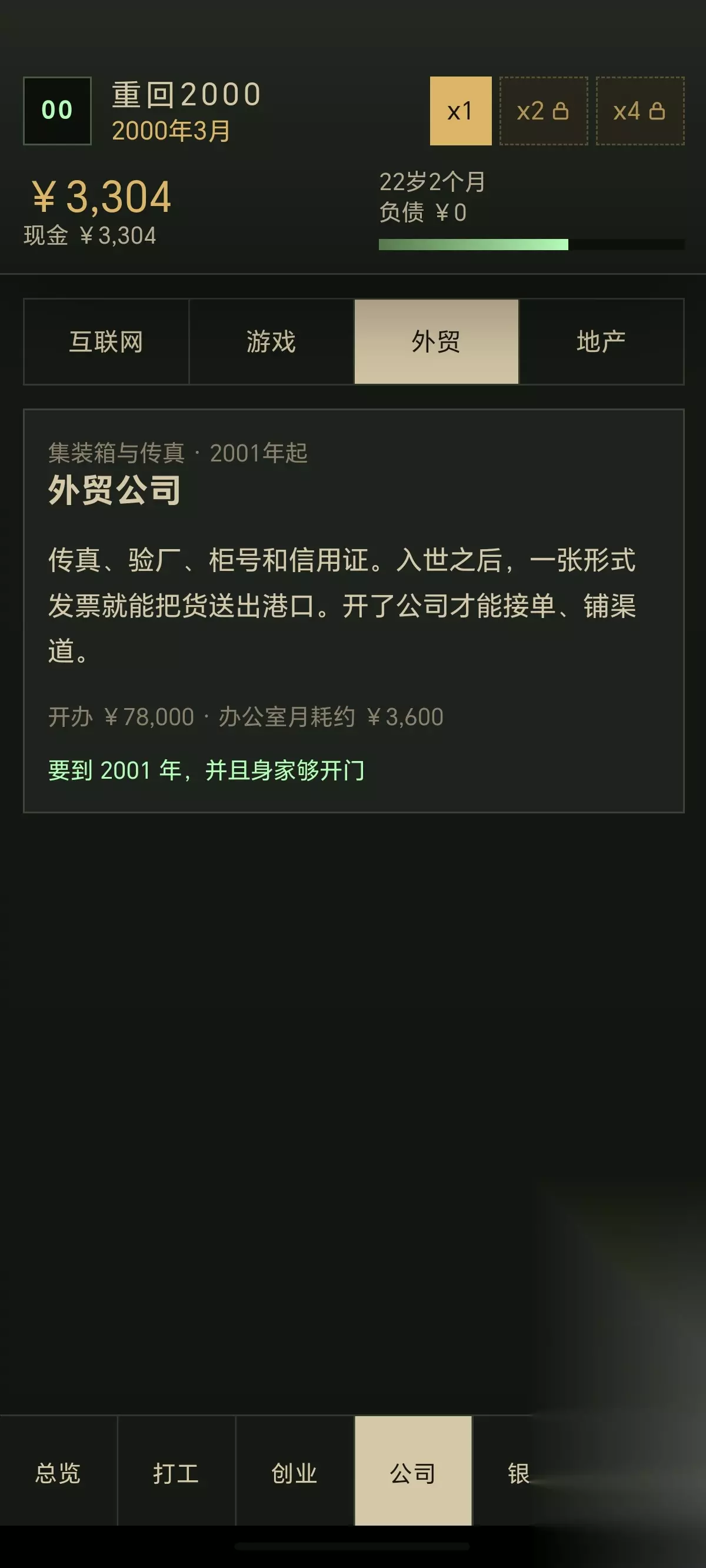The height and width of the screenshot is (1568, 706).
Task: Switch to the 游戏 tab
Action: click(271, 341)
